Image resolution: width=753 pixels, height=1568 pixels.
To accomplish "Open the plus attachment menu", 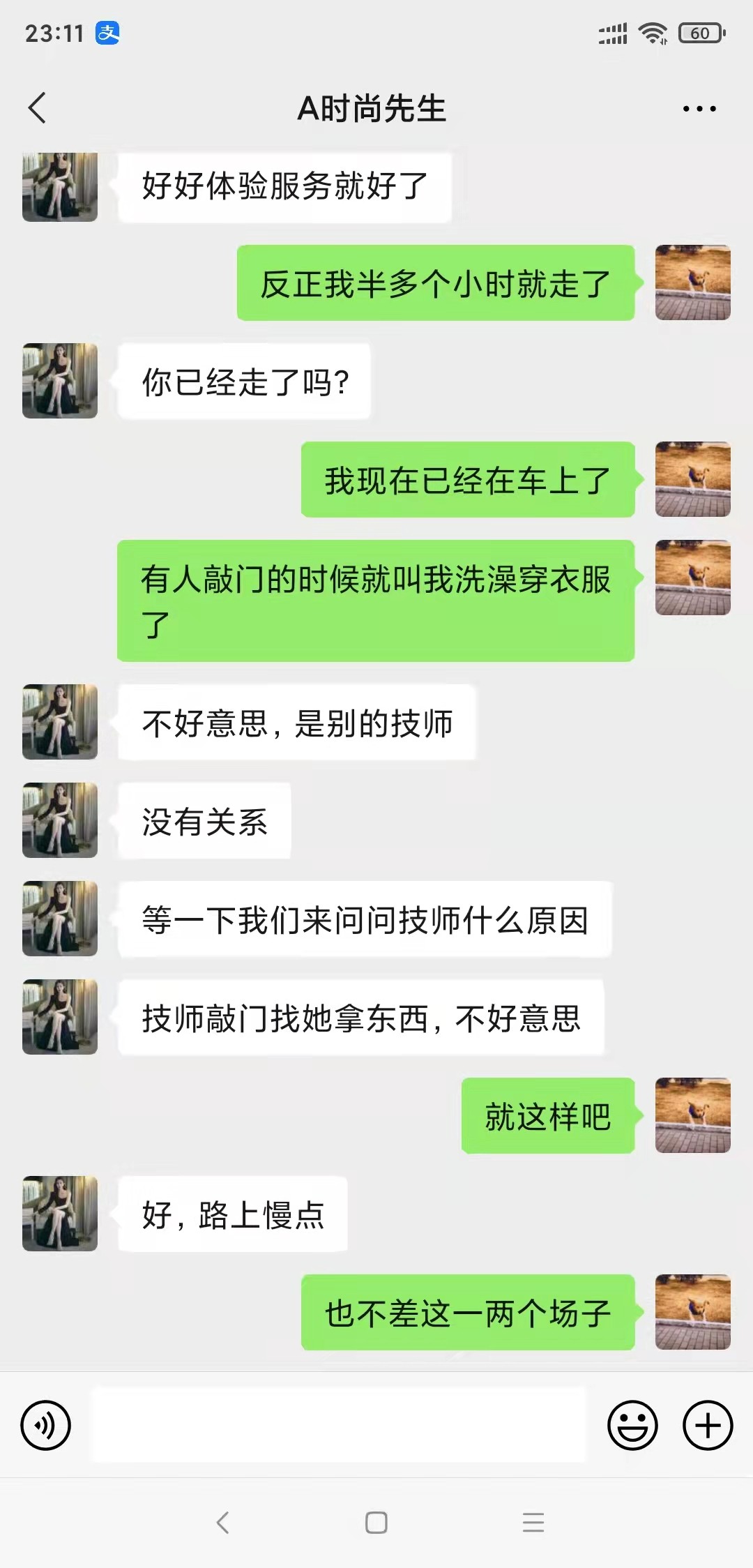I will tap(707, 1425).
